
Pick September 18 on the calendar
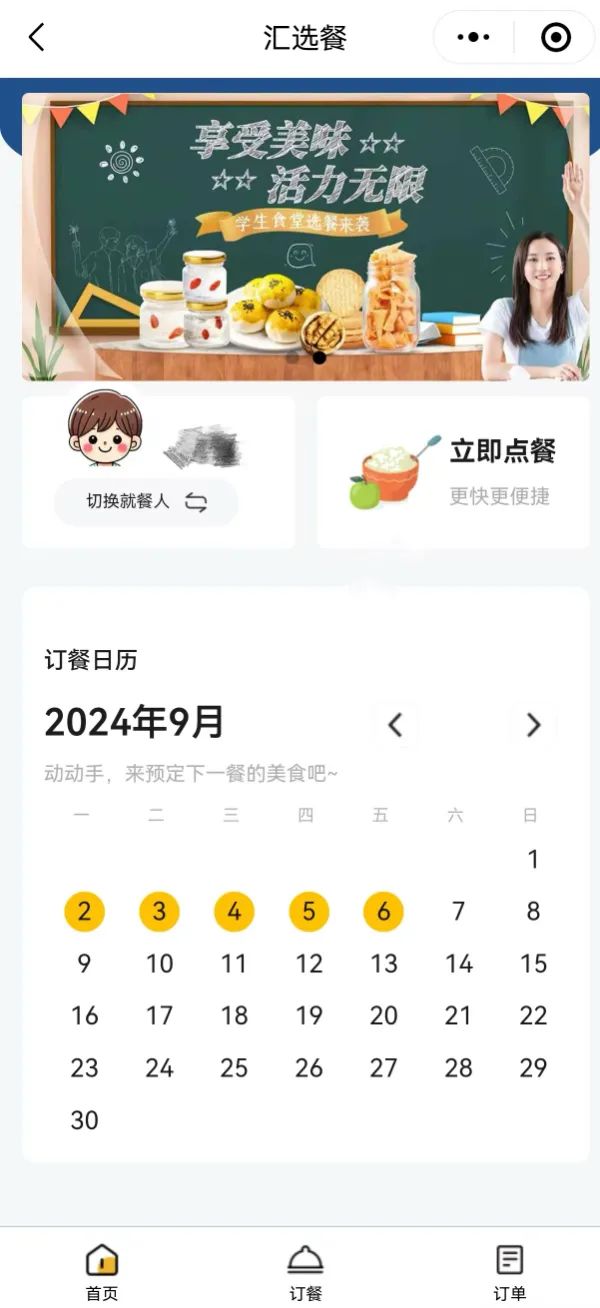pos(234,1016)
